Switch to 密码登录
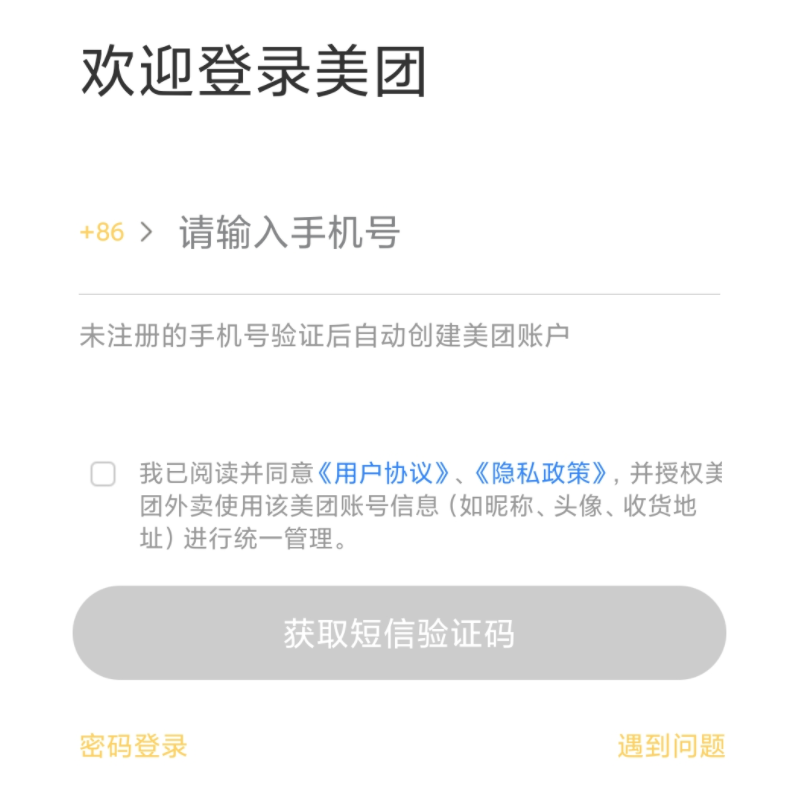This screenshot has height=791, width=798. (x=133, y=745)
